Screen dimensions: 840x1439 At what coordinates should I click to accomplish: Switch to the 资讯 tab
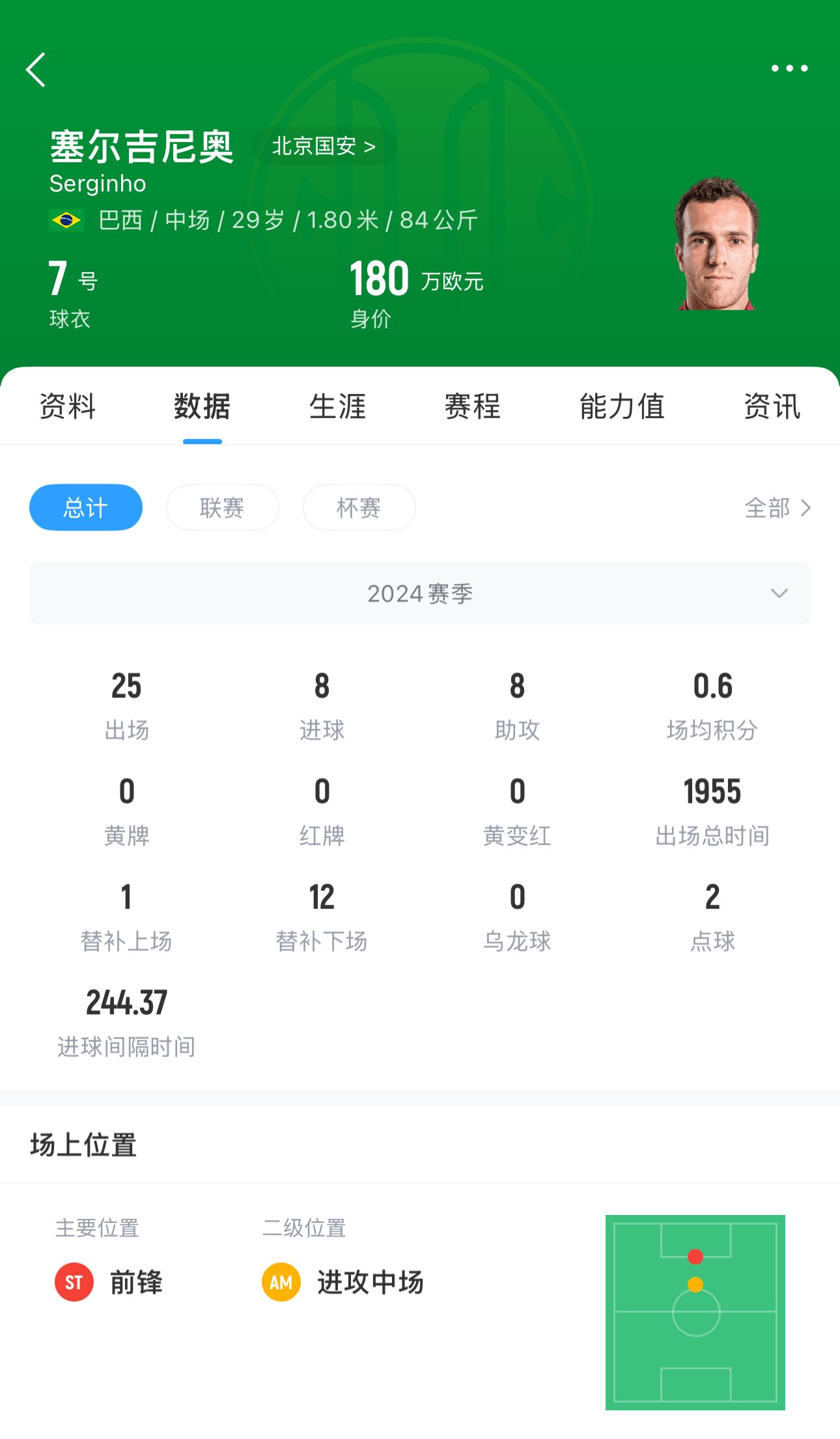[772, 407]
